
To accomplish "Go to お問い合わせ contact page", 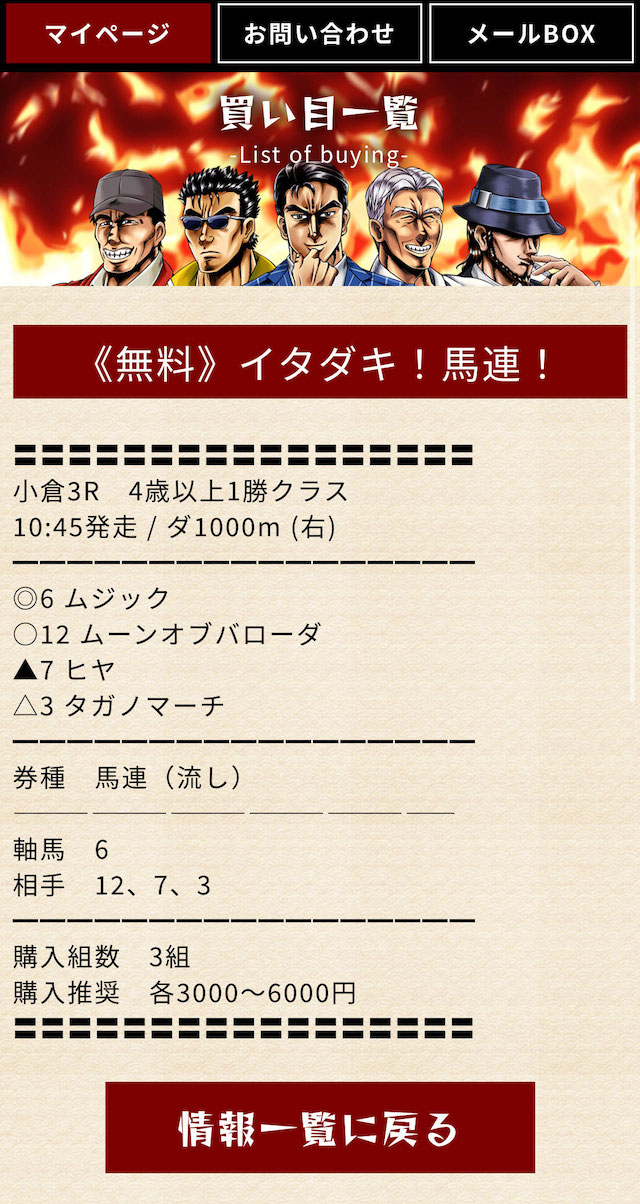I will click(x=320, y=34).
